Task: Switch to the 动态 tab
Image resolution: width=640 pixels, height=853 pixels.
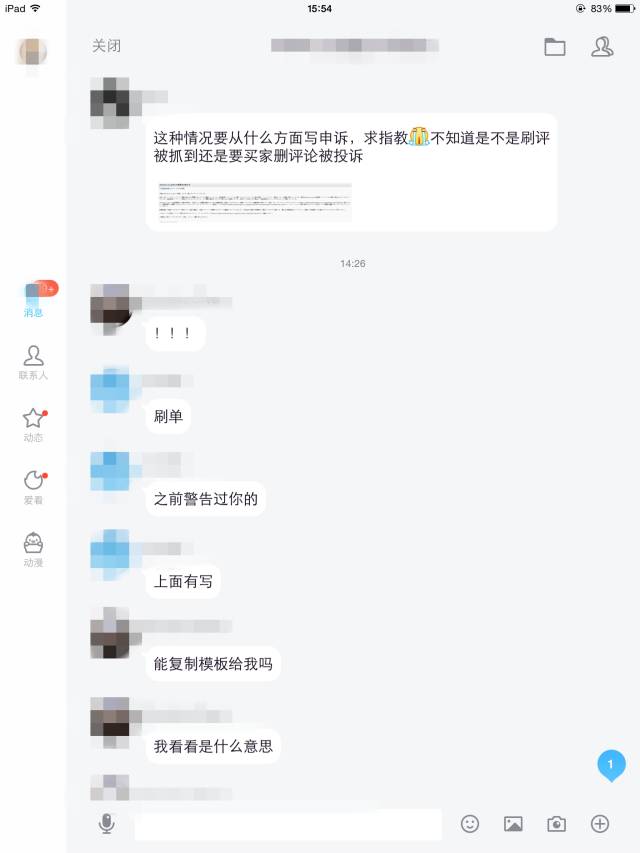Action: tap(33, 424)
